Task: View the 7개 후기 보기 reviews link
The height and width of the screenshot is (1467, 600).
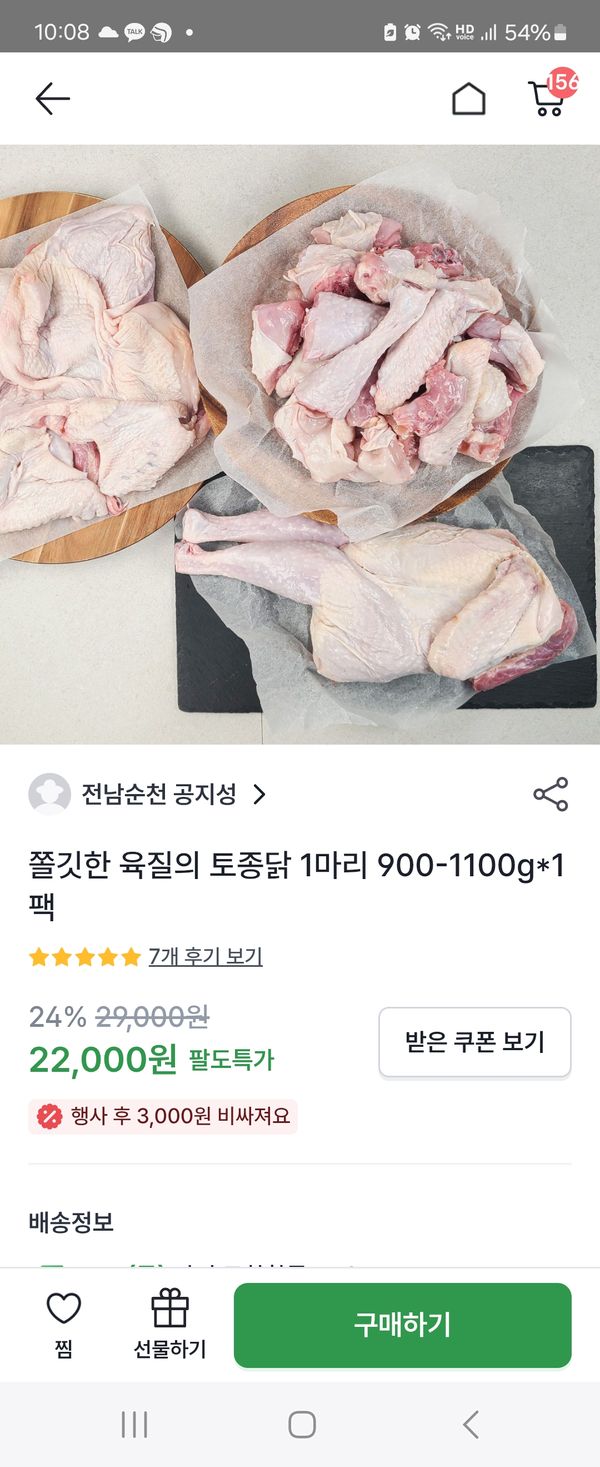Action: (x=205, y=957)
